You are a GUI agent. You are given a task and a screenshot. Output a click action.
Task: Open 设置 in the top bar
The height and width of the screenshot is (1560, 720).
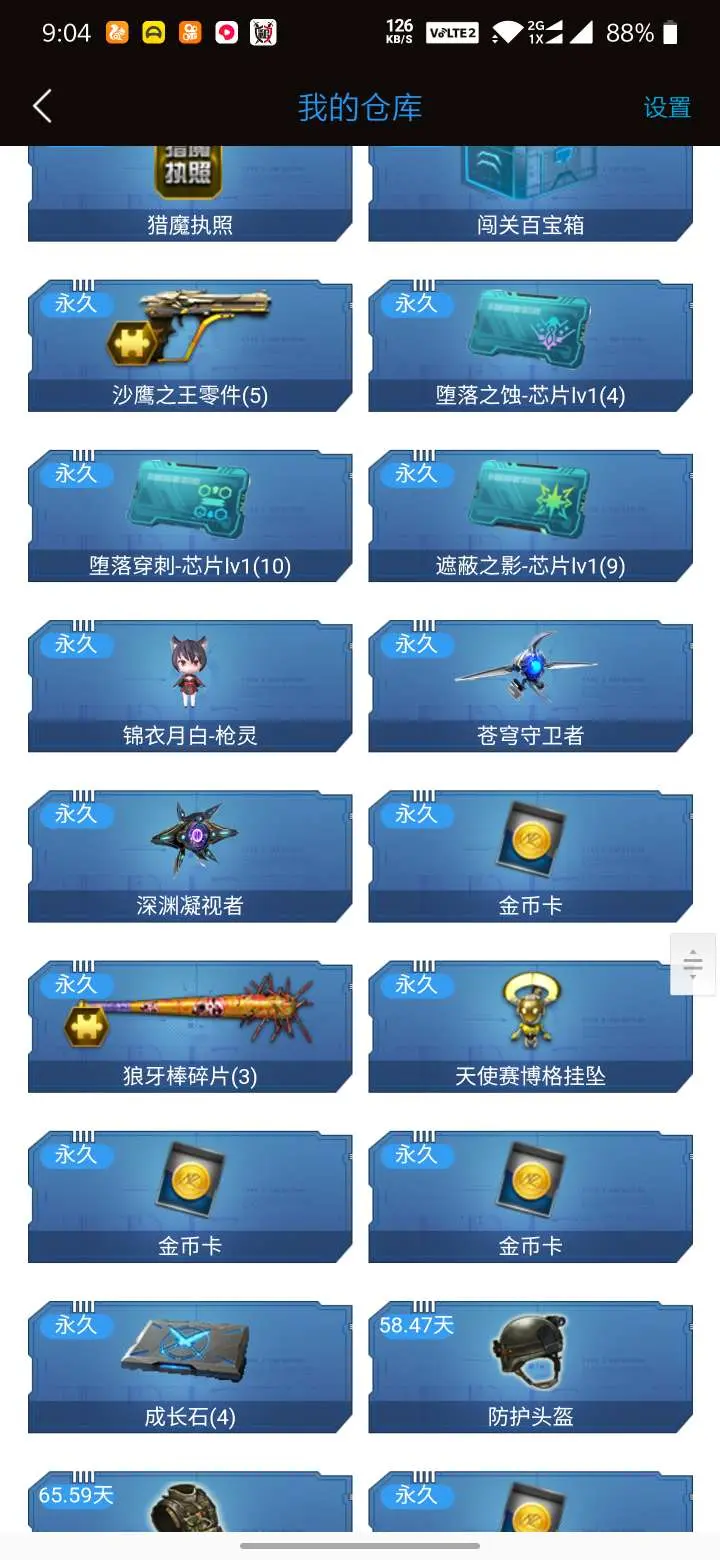tap(667, 107)
